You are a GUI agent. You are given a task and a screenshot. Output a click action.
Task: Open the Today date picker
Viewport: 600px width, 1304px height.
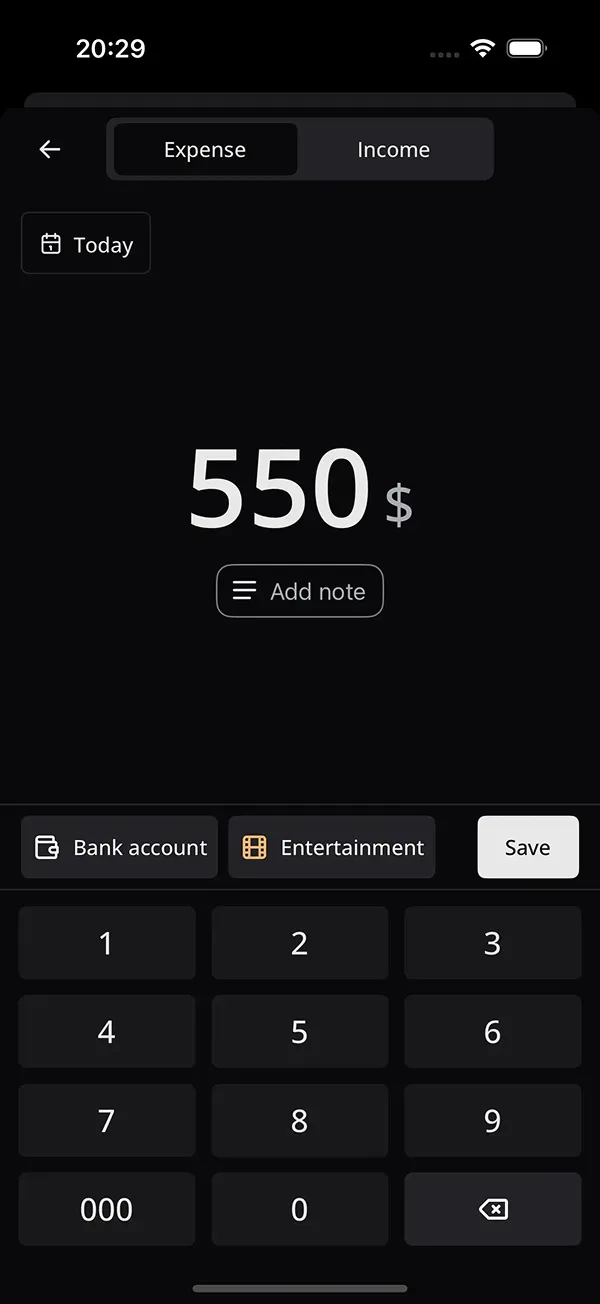[86, 244]
